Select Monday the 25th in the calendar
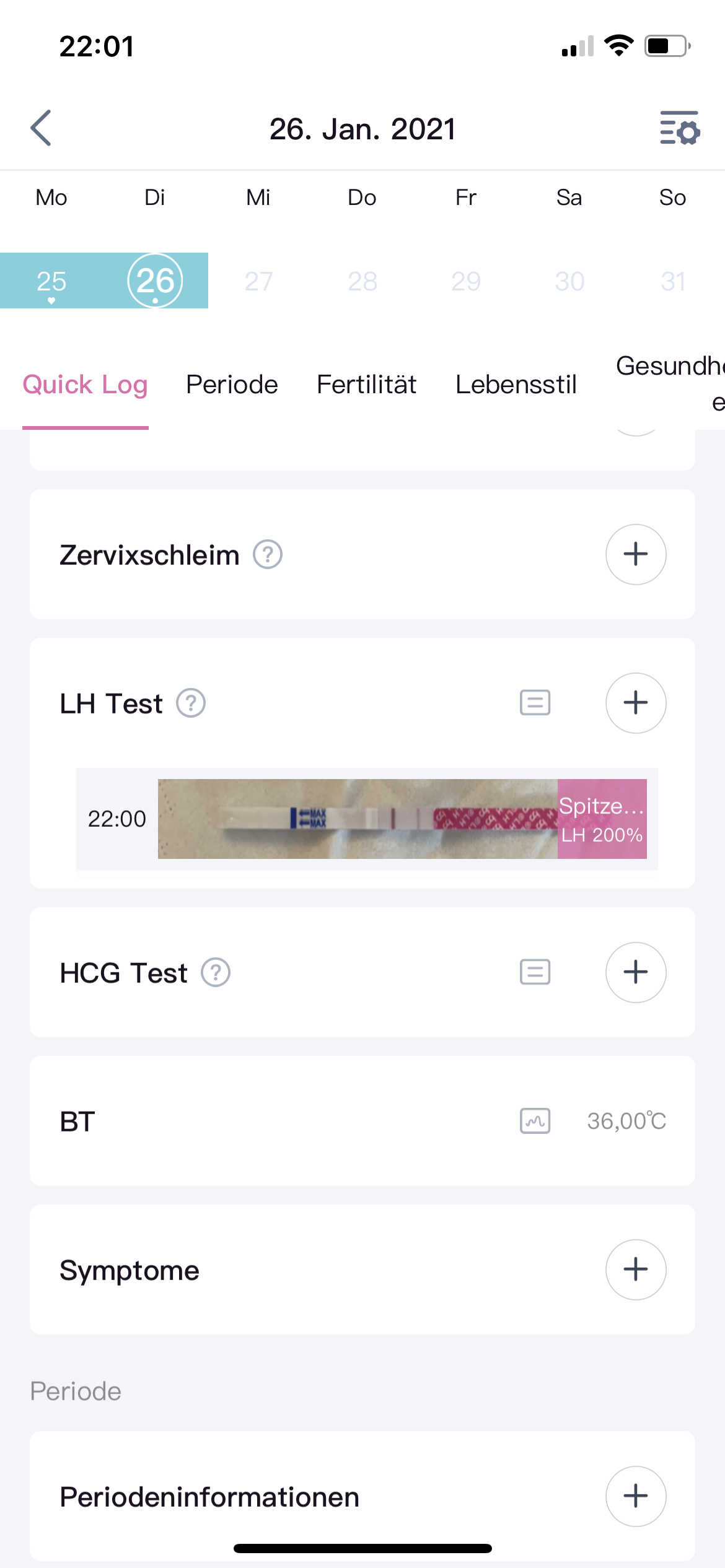725x1568 pixels. 51,281
